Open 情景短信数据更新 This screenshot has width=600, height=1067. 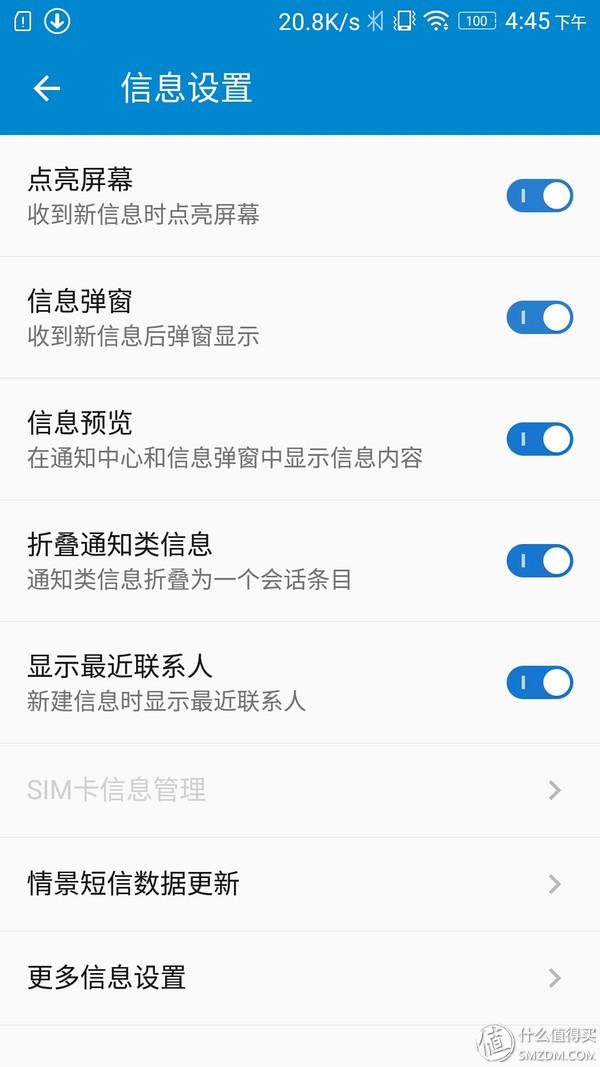[300, 884]
